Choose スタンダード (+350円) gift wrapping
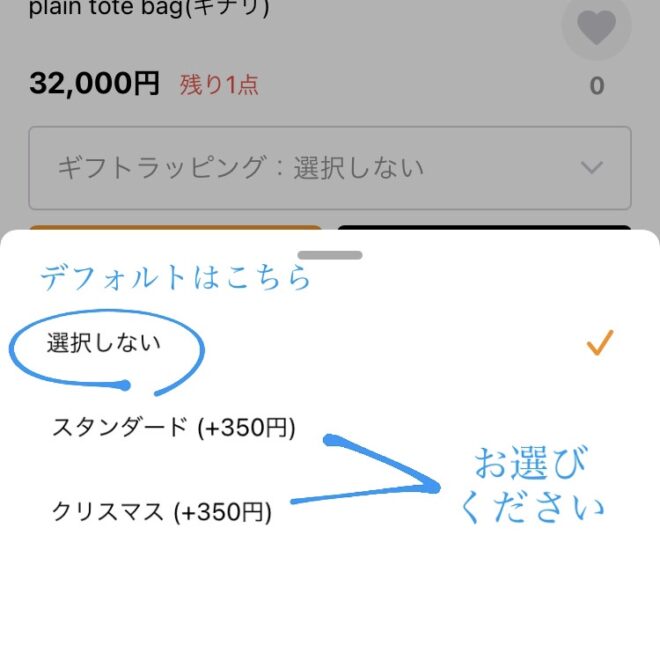 (174, 428)
